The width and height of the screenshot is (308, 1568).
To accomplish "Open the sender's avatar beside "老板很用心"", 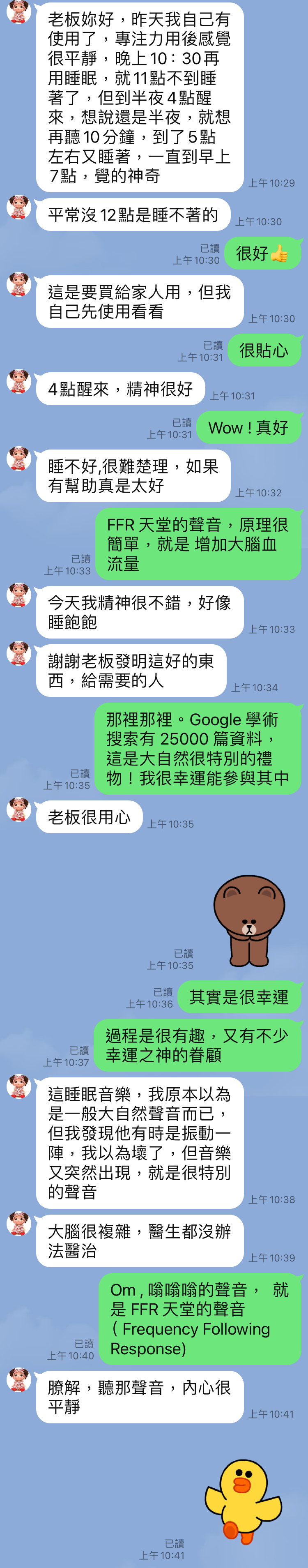I will [18, 810].
